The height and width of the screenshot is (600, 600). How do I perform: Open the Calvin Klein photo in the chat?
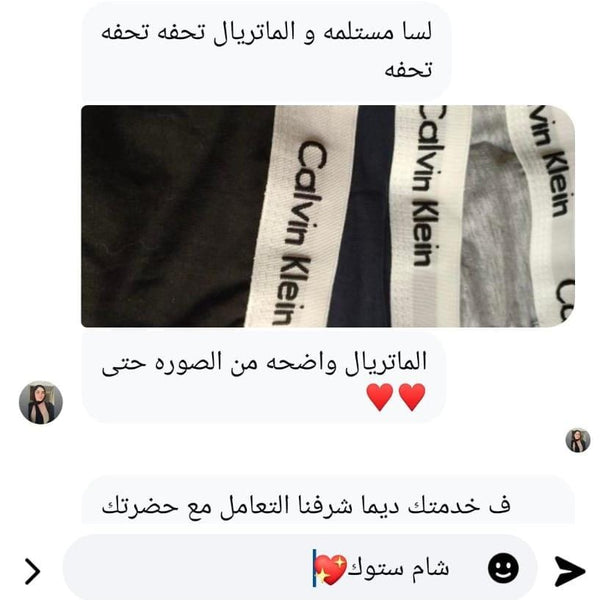click(327, 216)
